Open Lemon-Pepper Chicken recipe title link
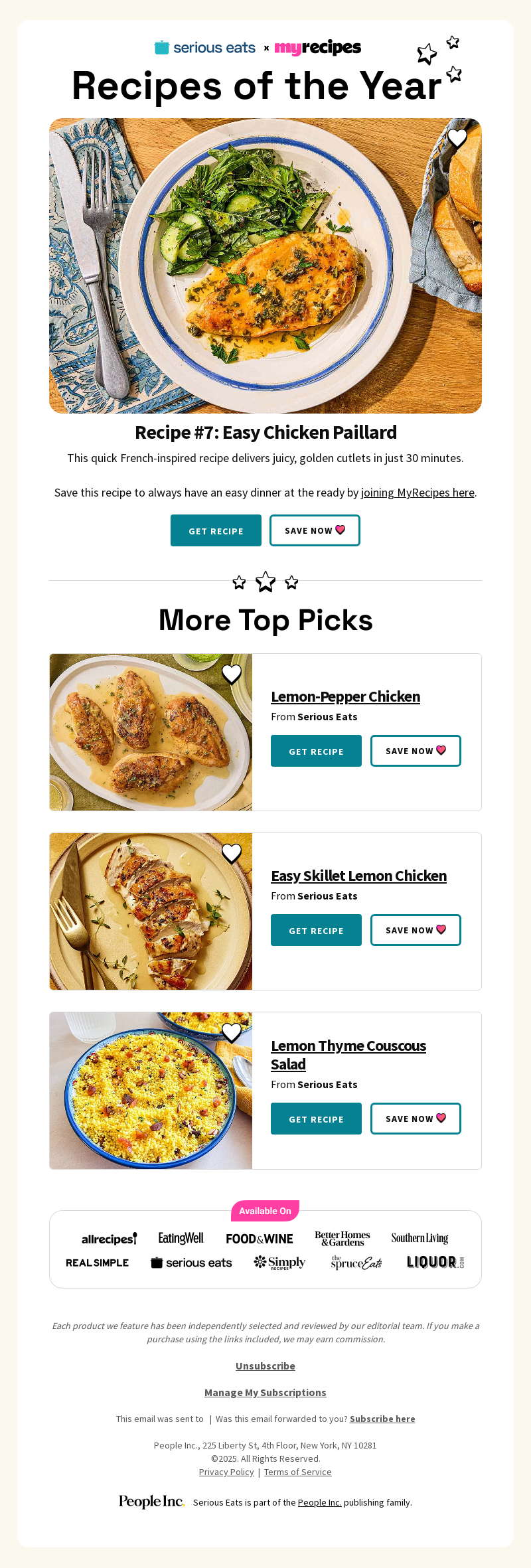 tap(345, 696)
